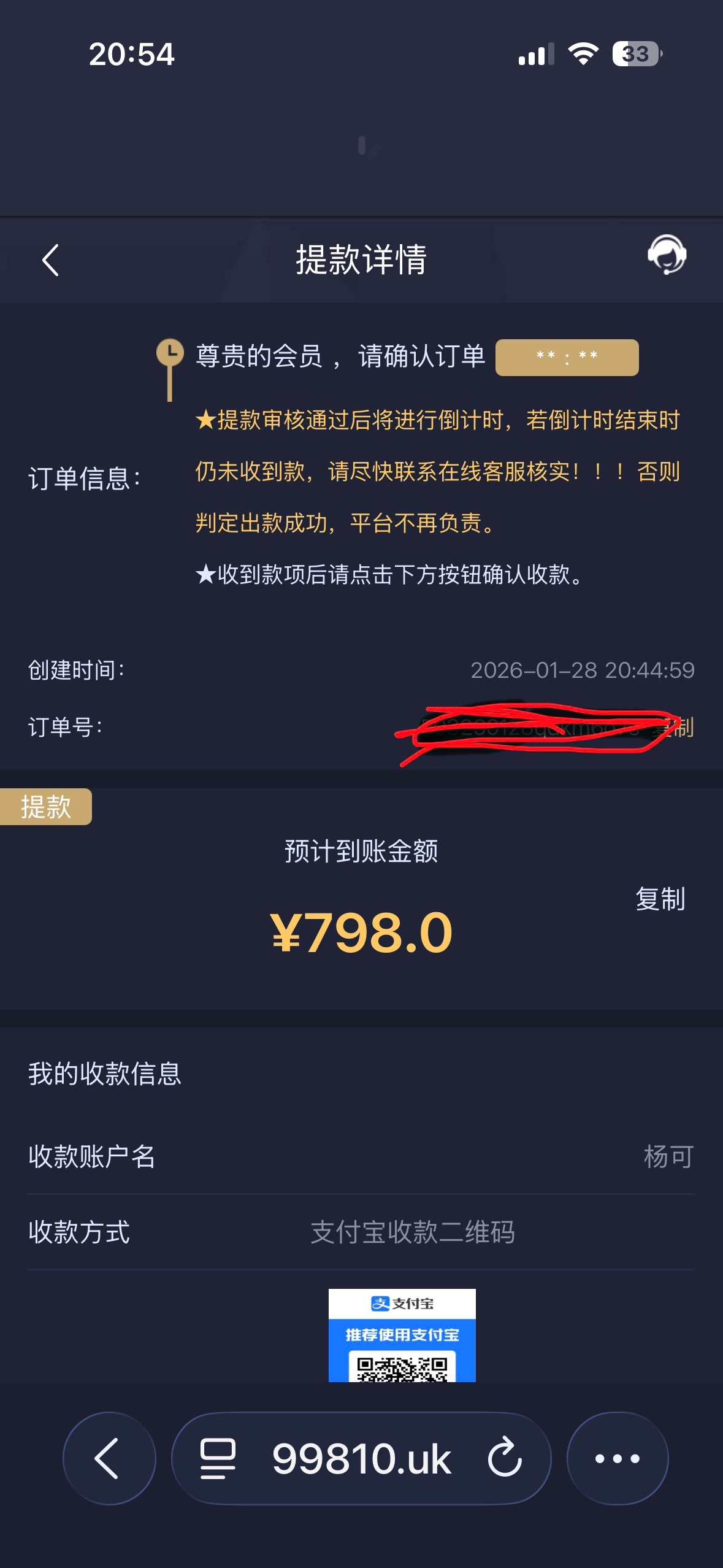Go back from the 提款详情 page
723x1568 pixels.
[50, 260]
